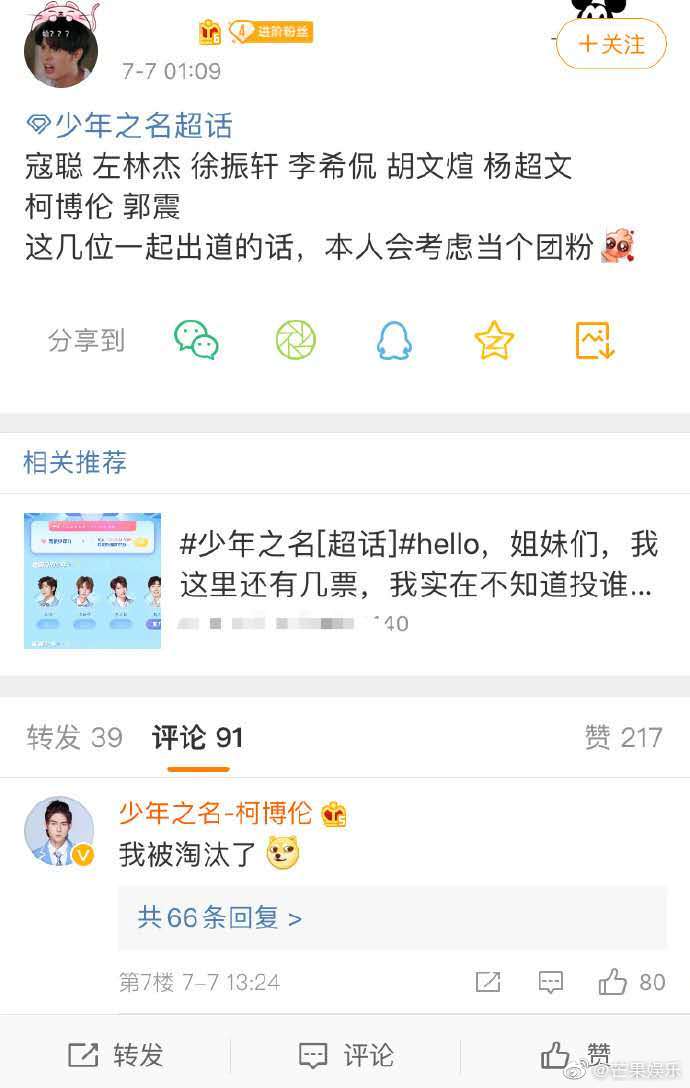Image resolution: width=690 pixels, height=1088 pixels.
Task: Follow this poster with 关注 button
Action: coord(611,44)
